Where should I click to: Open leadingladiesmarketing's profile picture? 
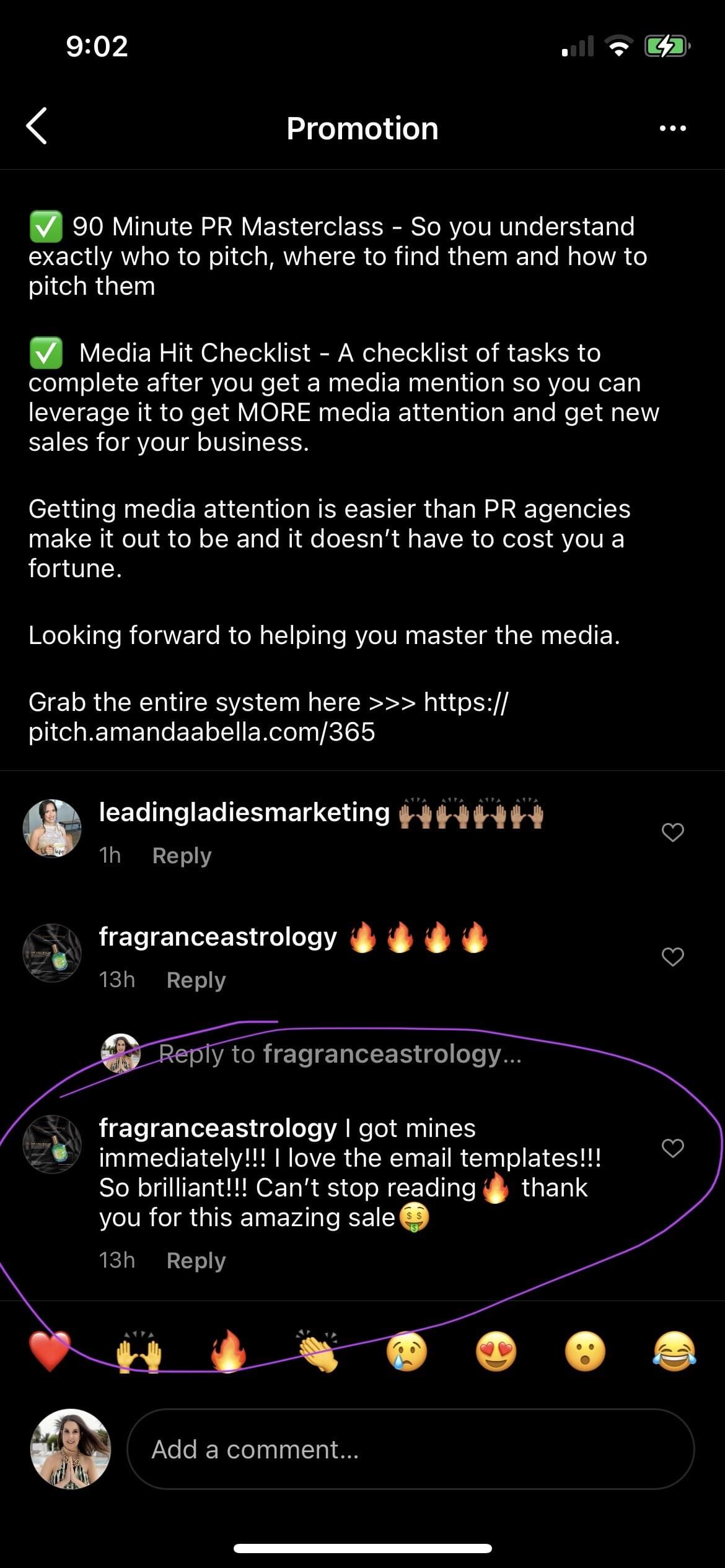pos(52,829)
